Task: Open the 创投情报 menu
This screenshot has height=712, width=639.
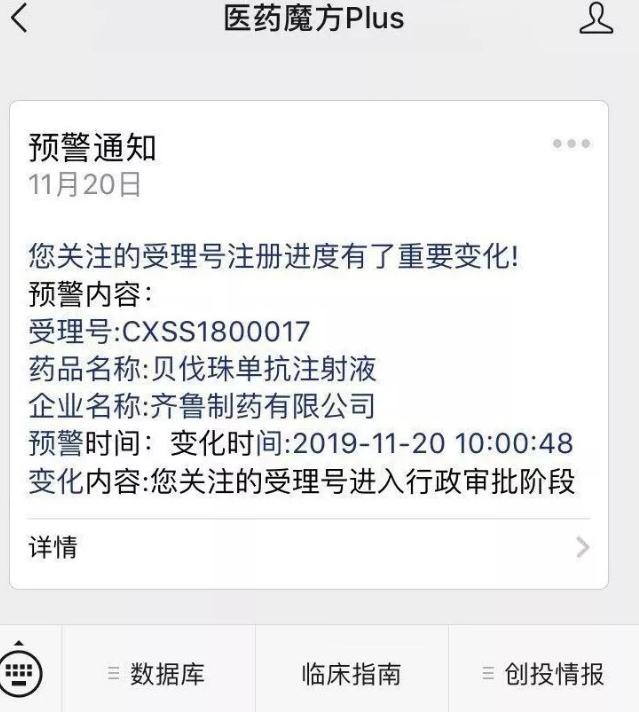Action: (x=543, y=674)
